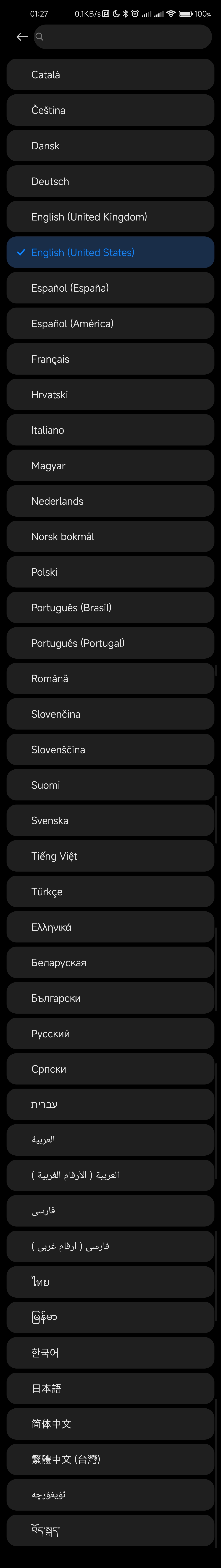The height and width of the screenshot is (1568, 221).
Task: Select Português (Brasil)
Action: [x=110, y=608]
